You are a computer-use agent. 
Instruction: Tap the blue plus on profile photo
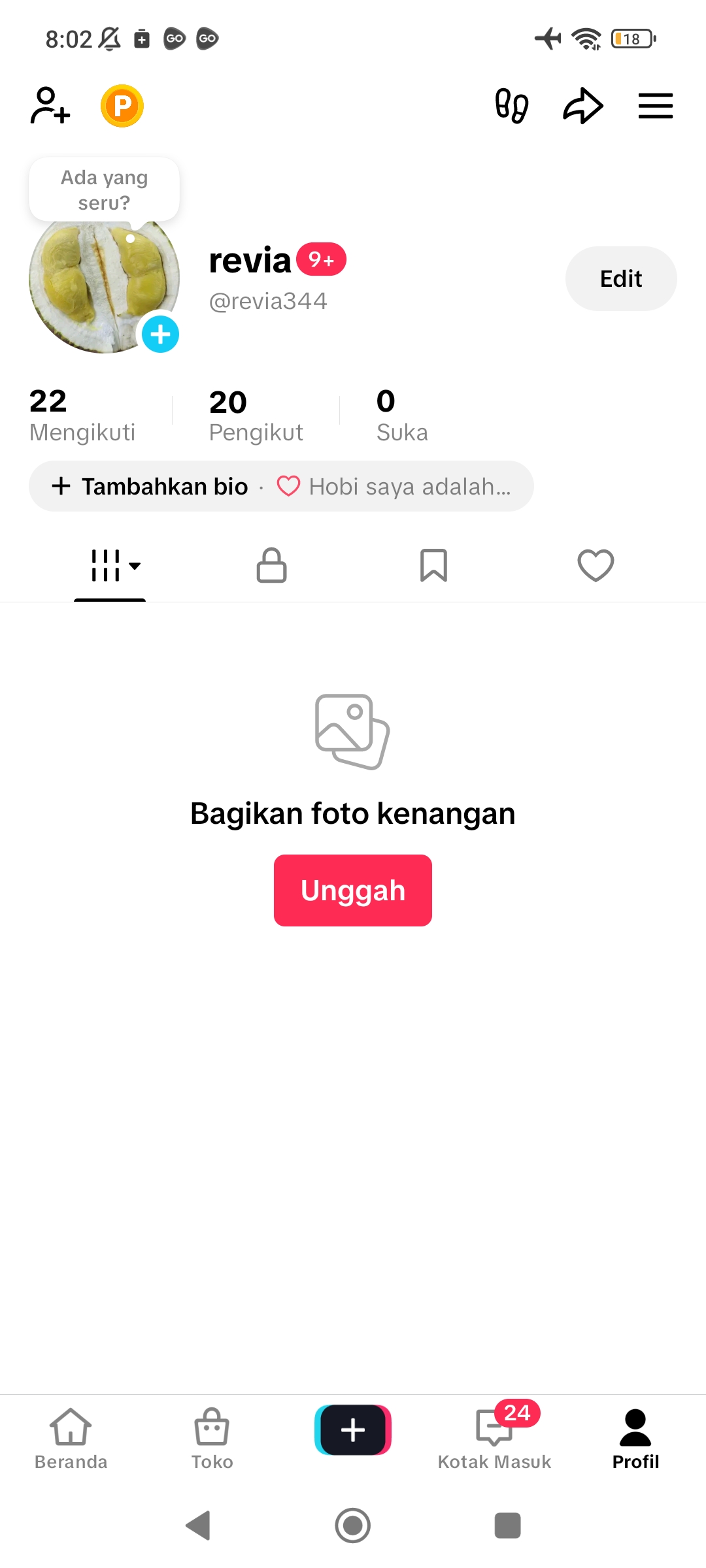[160, 335]
